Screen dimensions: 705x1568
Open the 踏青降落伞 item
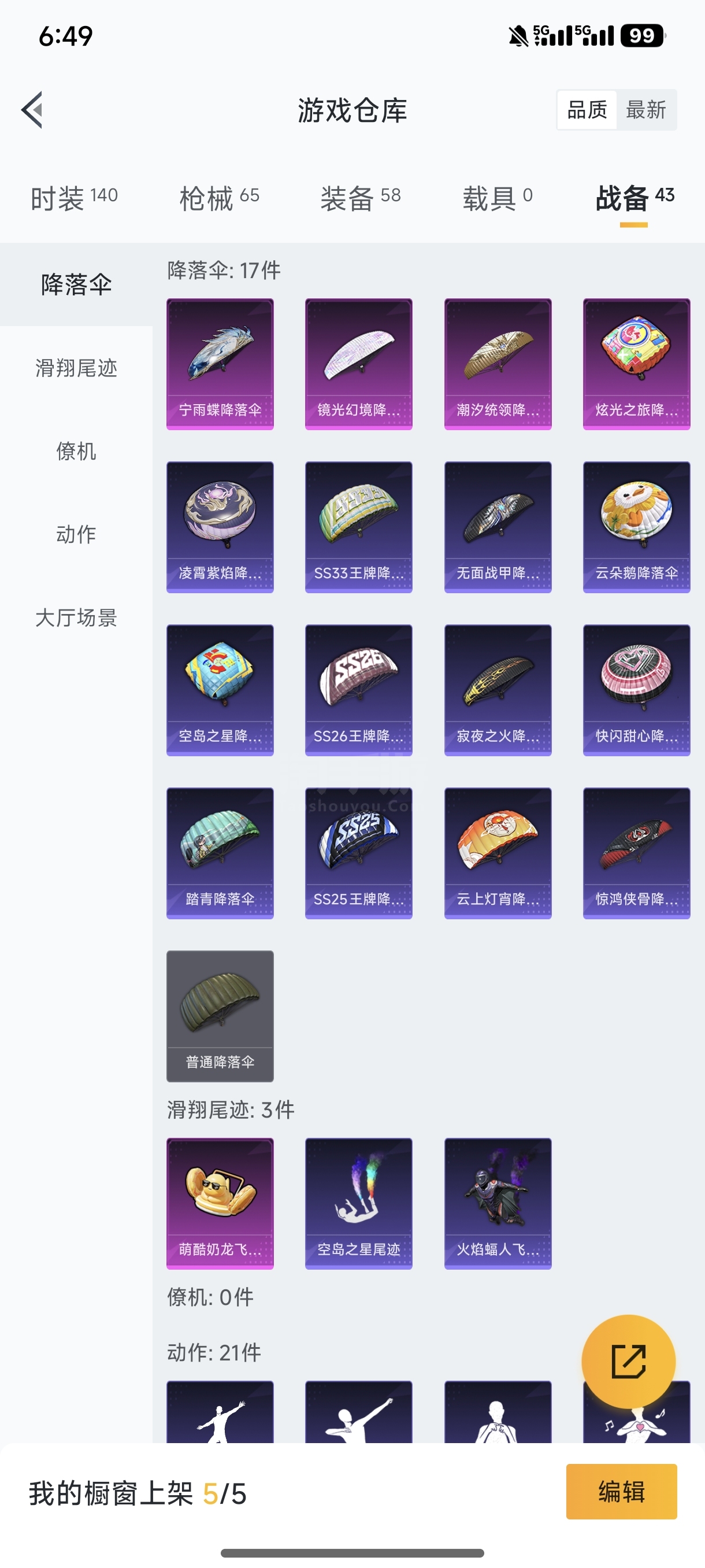pos(220,853)
